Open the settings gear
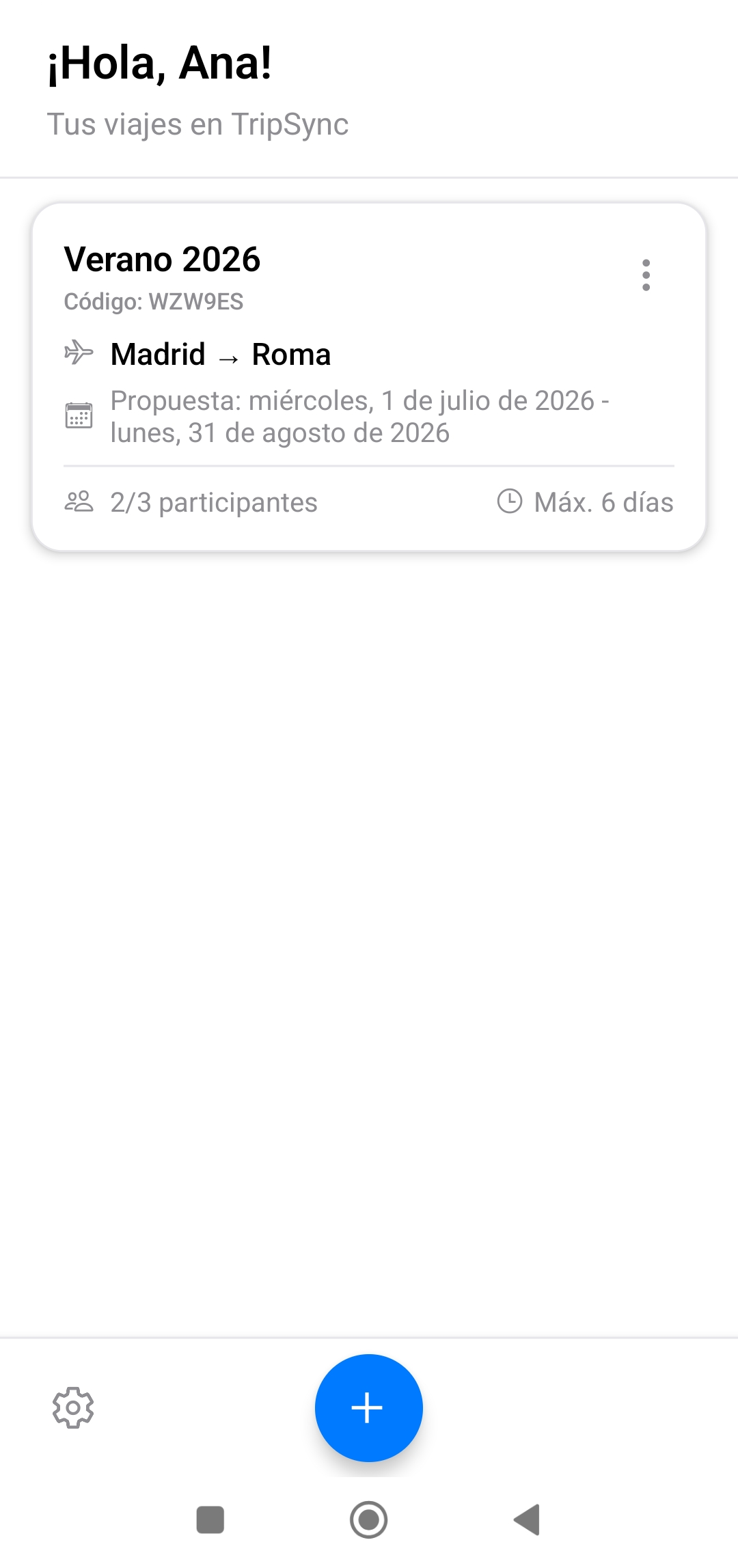Screen dimensions: 738x1568 pyautogui.click(x=72, y=1407)
